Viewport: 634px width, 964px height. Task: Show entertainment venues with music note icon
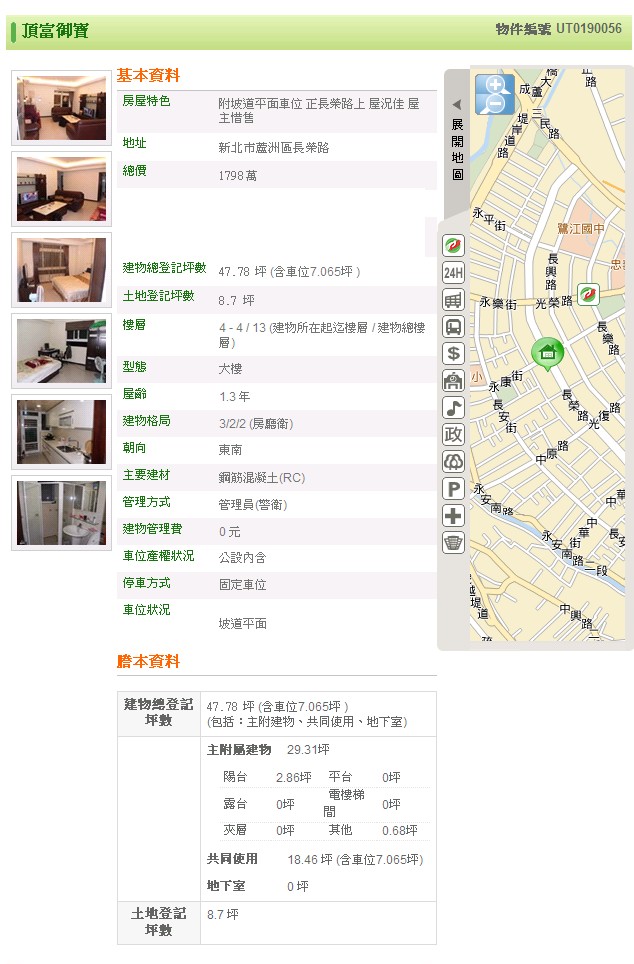point(453,408)
